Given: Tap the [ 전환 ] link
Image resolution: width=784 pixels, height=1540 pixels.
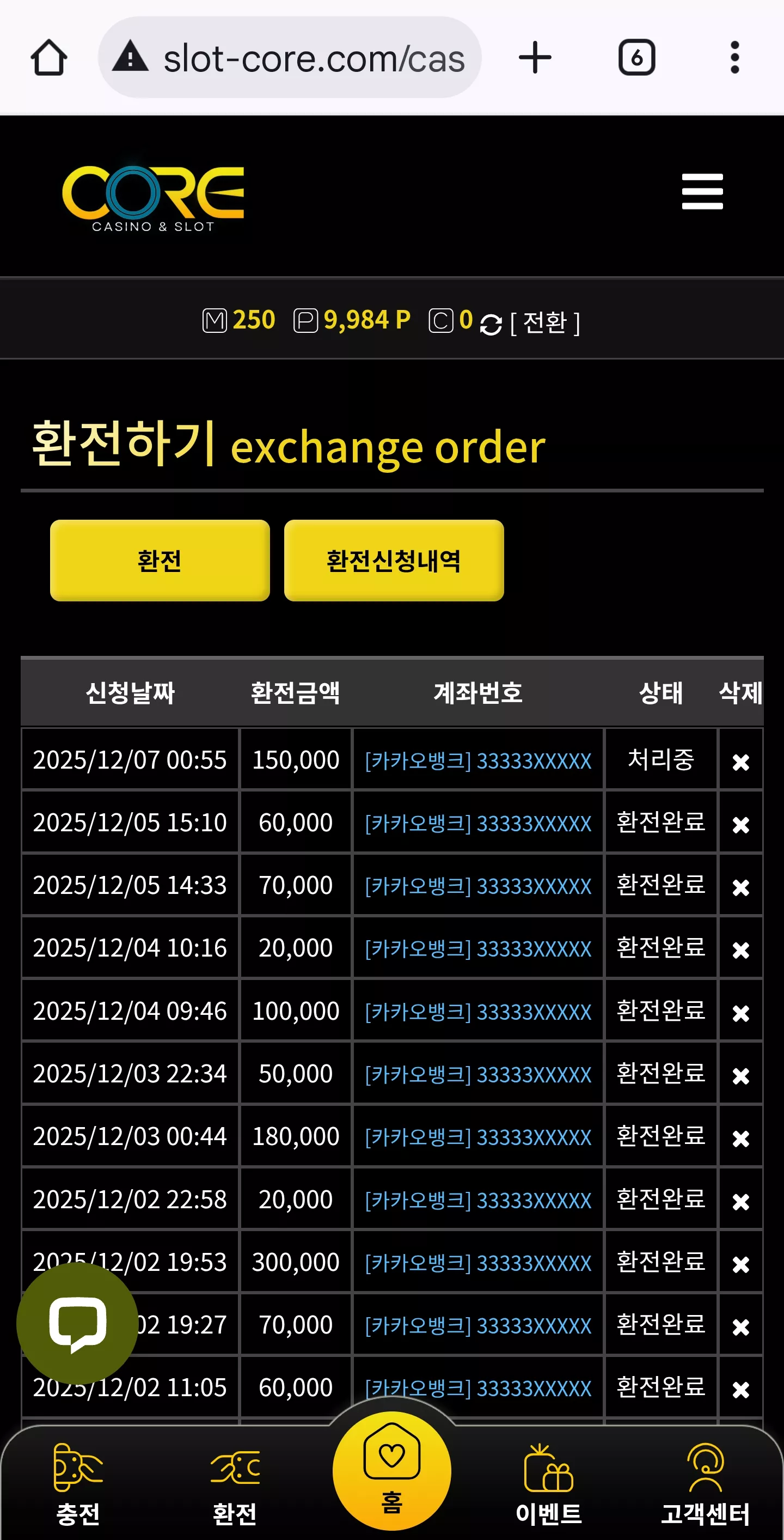Looking at the screenshot, I should (x=545, y=323).
